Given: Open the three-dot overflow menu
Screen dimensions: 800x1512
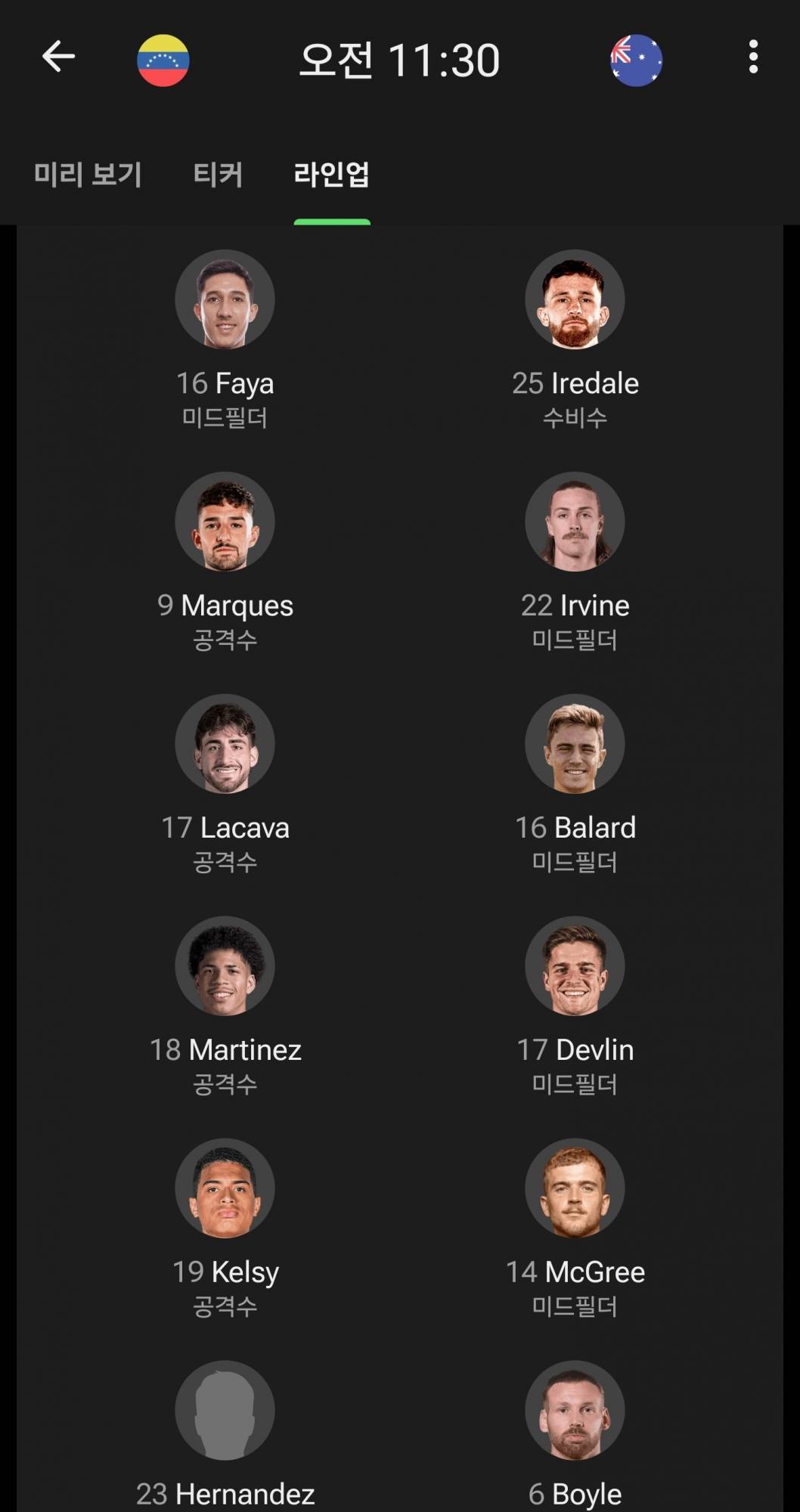Looking at the screenshot, I should coord(752,57).
